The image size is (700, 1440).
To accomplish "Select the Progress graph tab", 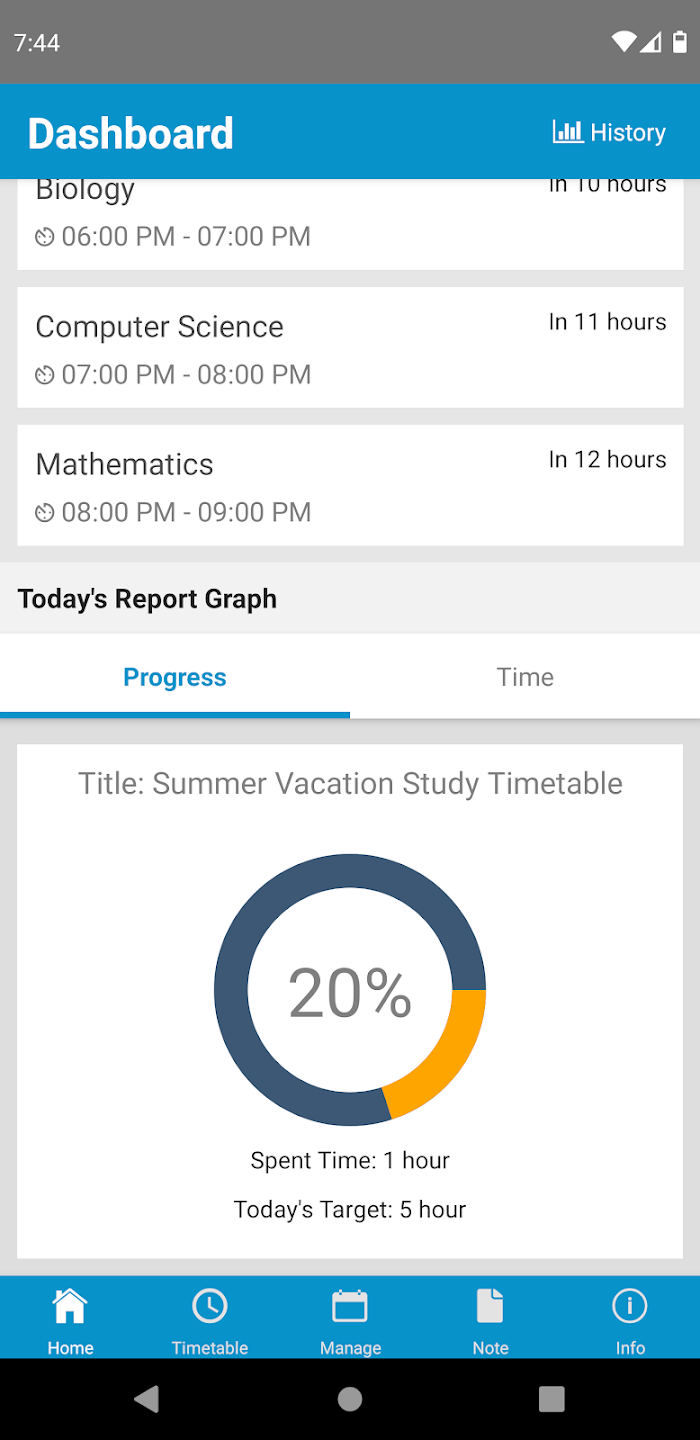I will click(x=175, y=677).
